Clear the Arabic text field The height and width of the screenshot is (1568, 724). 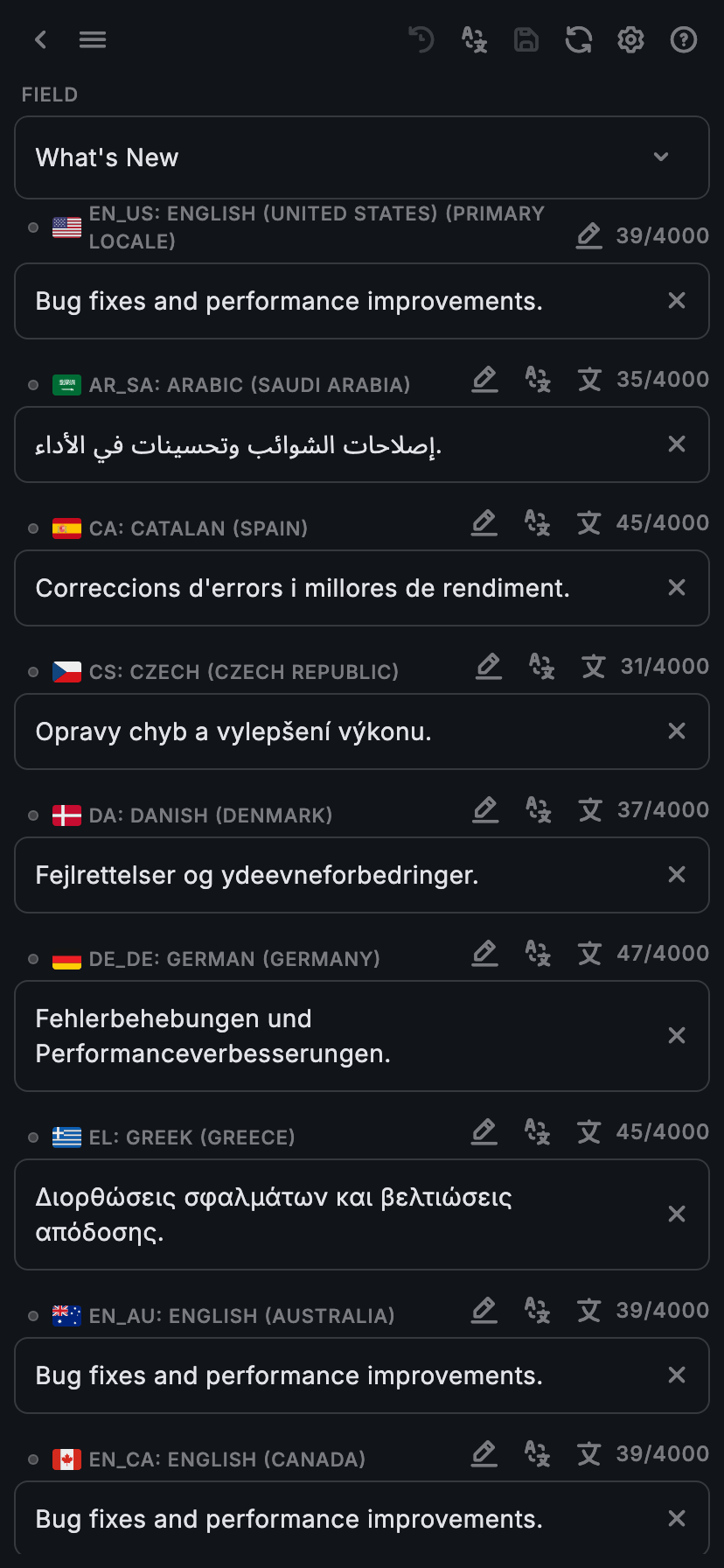(676, 444)
